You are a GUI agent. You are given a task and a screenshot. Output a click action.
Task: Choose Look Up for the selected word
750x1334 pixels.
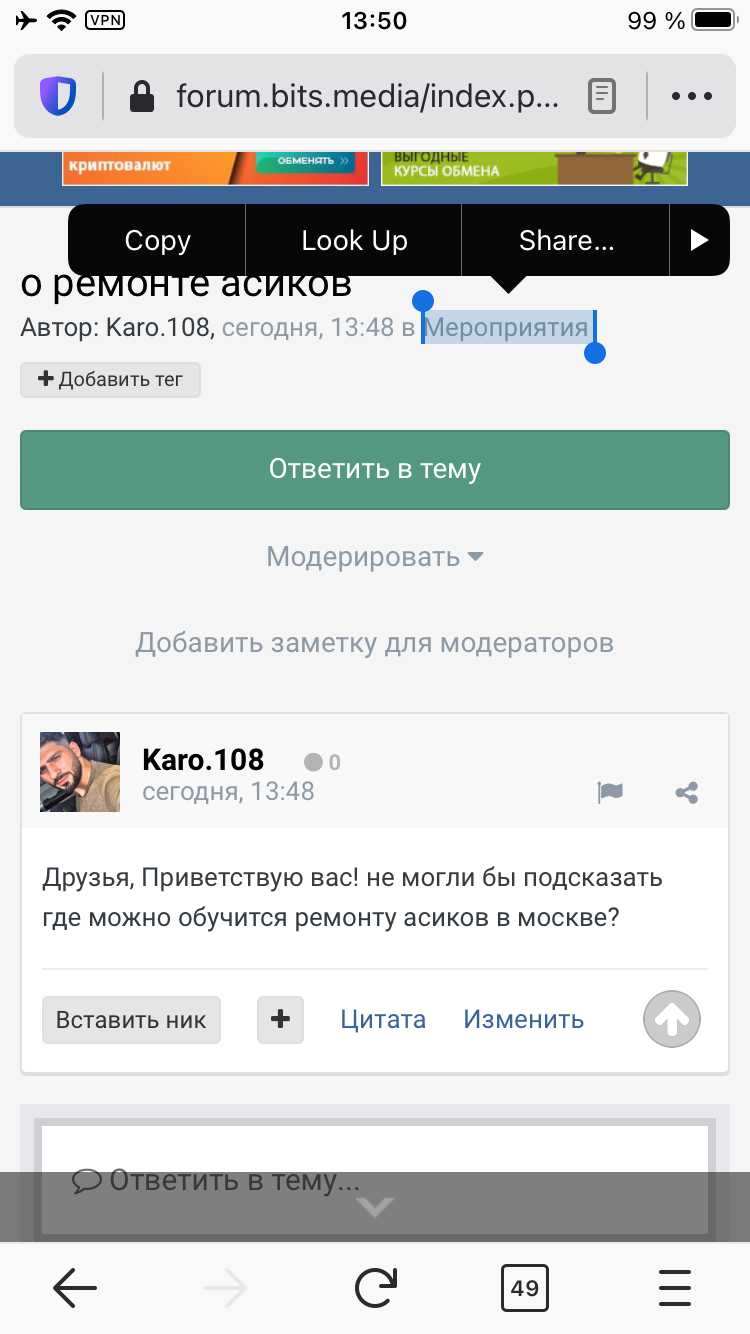pyautogui.click(x=354, y=240)
